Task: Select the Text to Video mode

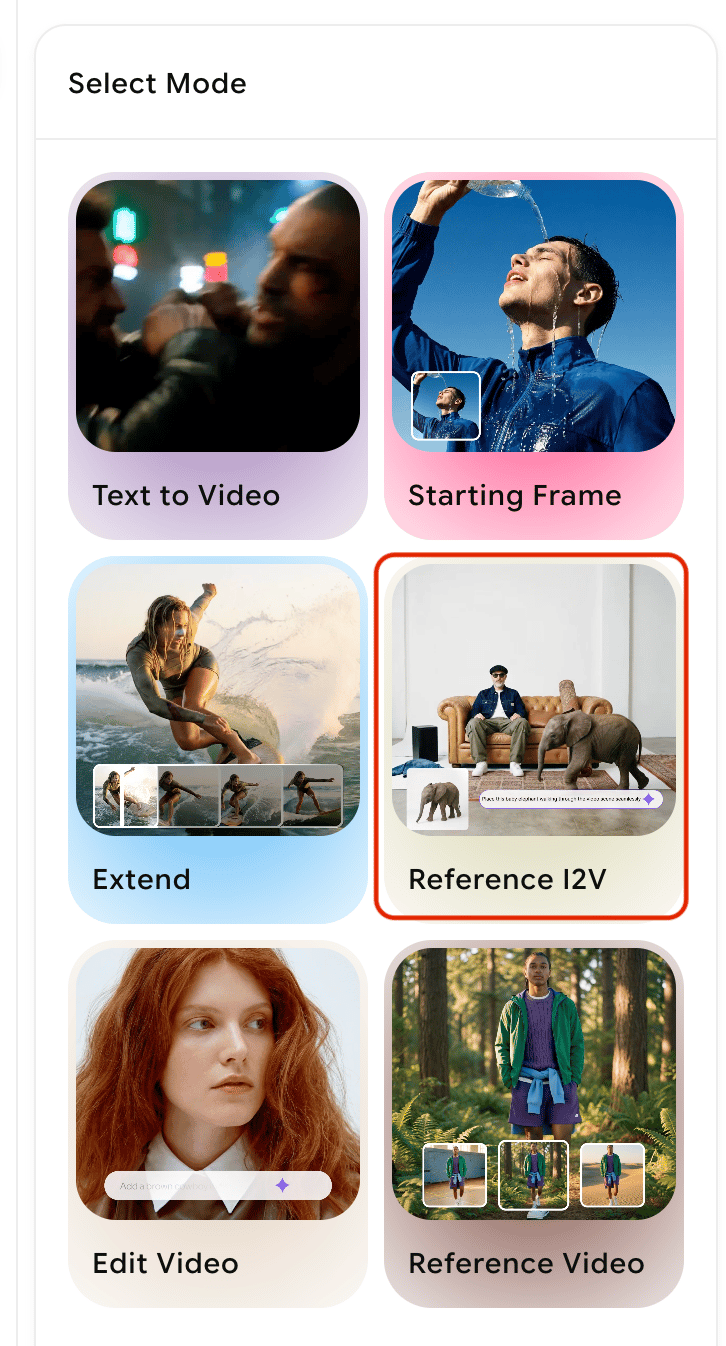Action: coord(218,356)
